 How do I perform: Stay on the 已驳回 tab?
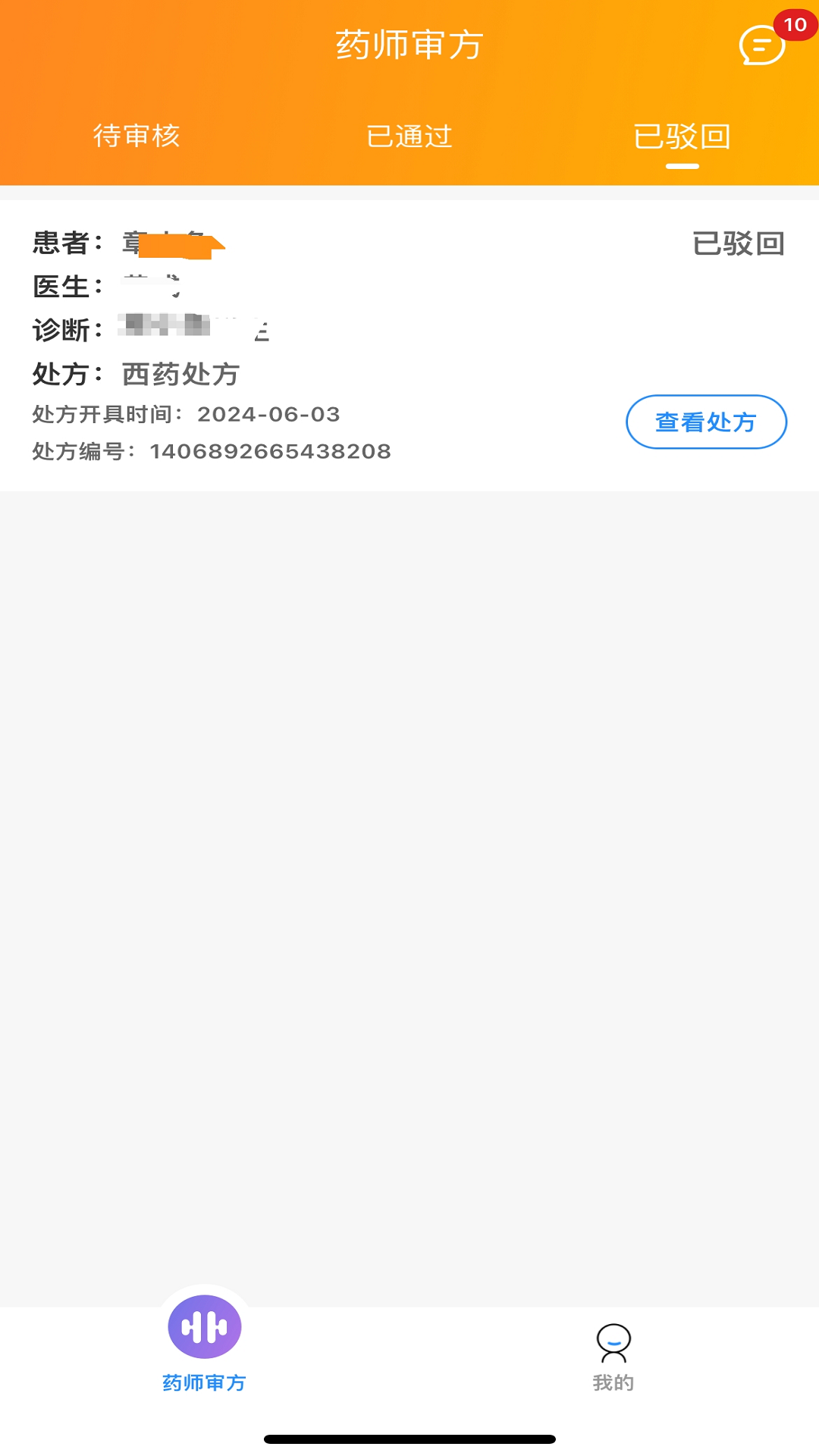(x=680, y=136)
